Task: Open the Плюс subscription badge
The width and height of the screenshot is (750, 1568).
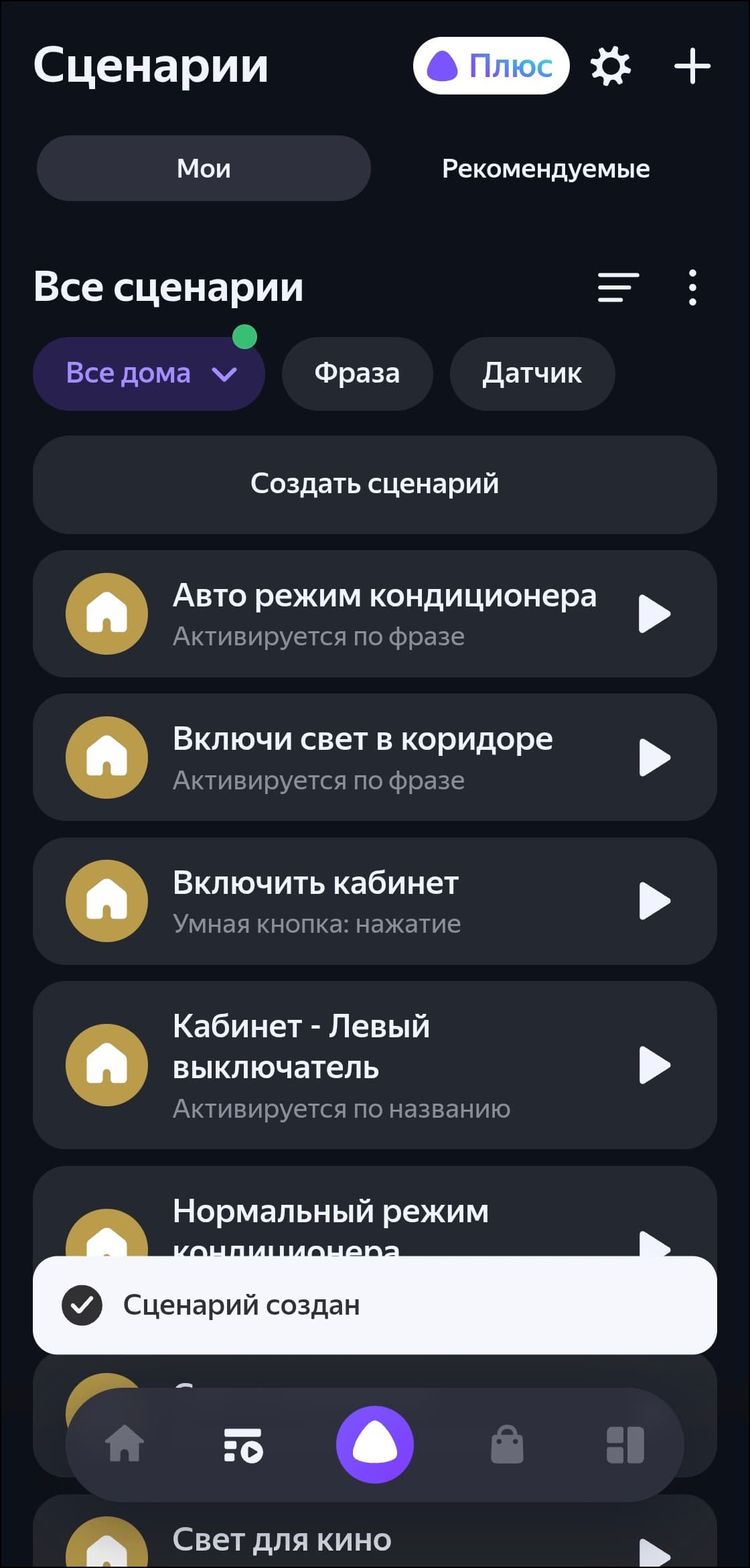Action: (491, 66)
